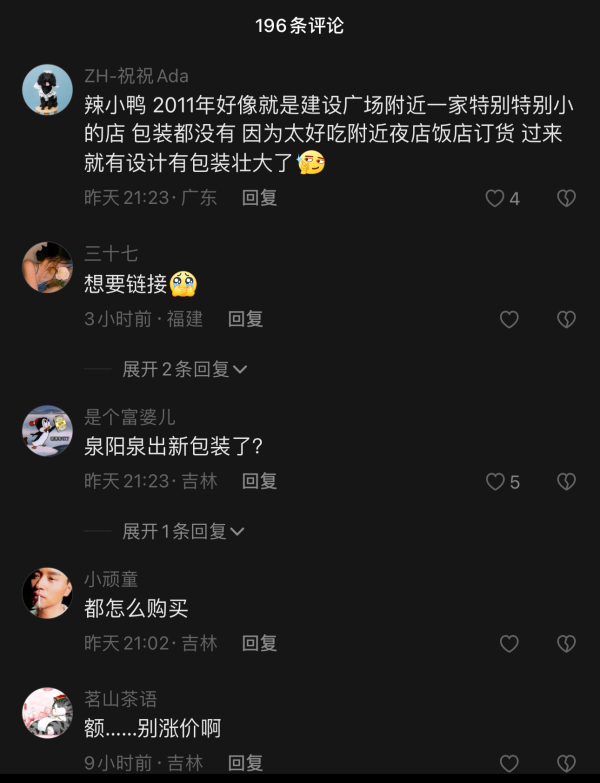600x783 pixels.
Task: Reply to 是个富婆儿's comment
Action: (259, 481)
